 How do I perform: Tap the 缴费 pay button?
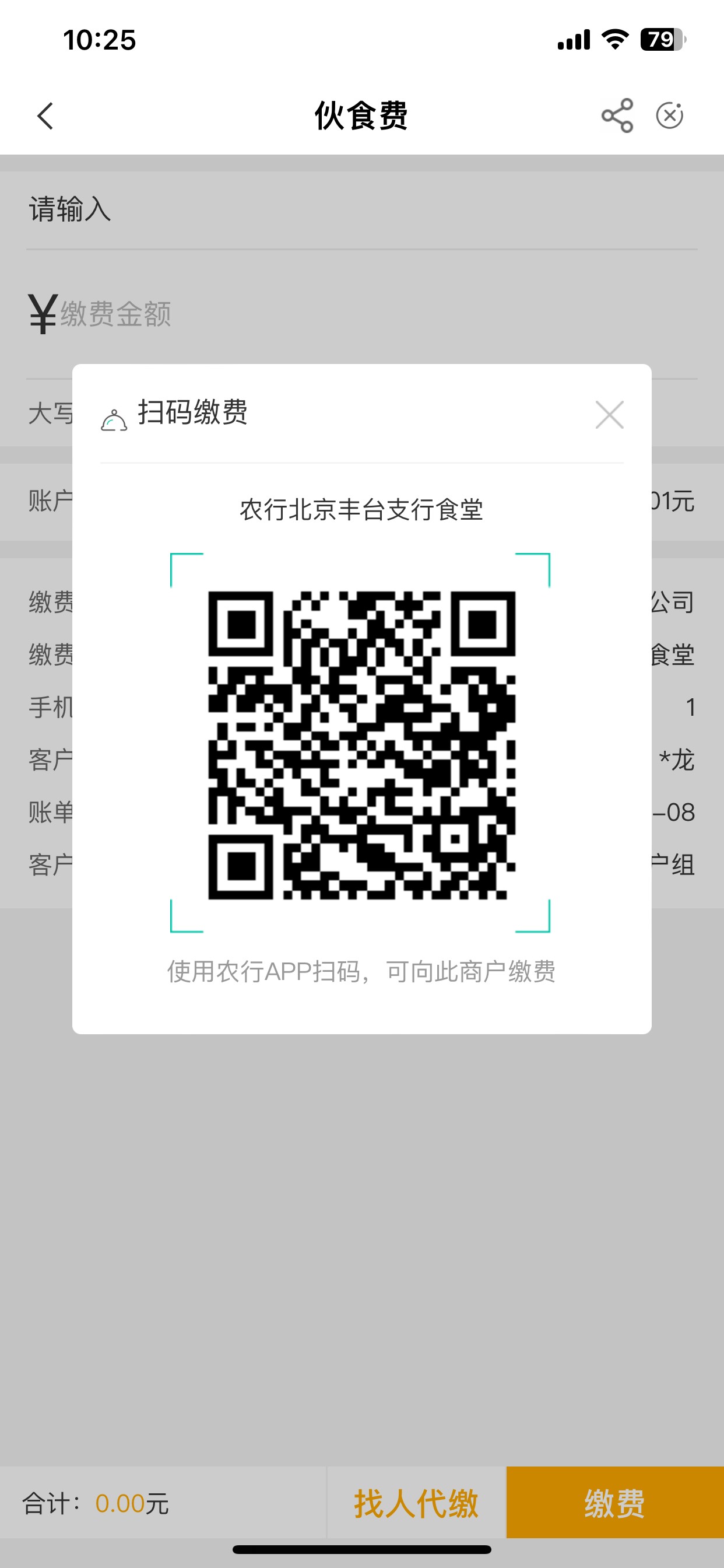click(x=614, y=1503)
